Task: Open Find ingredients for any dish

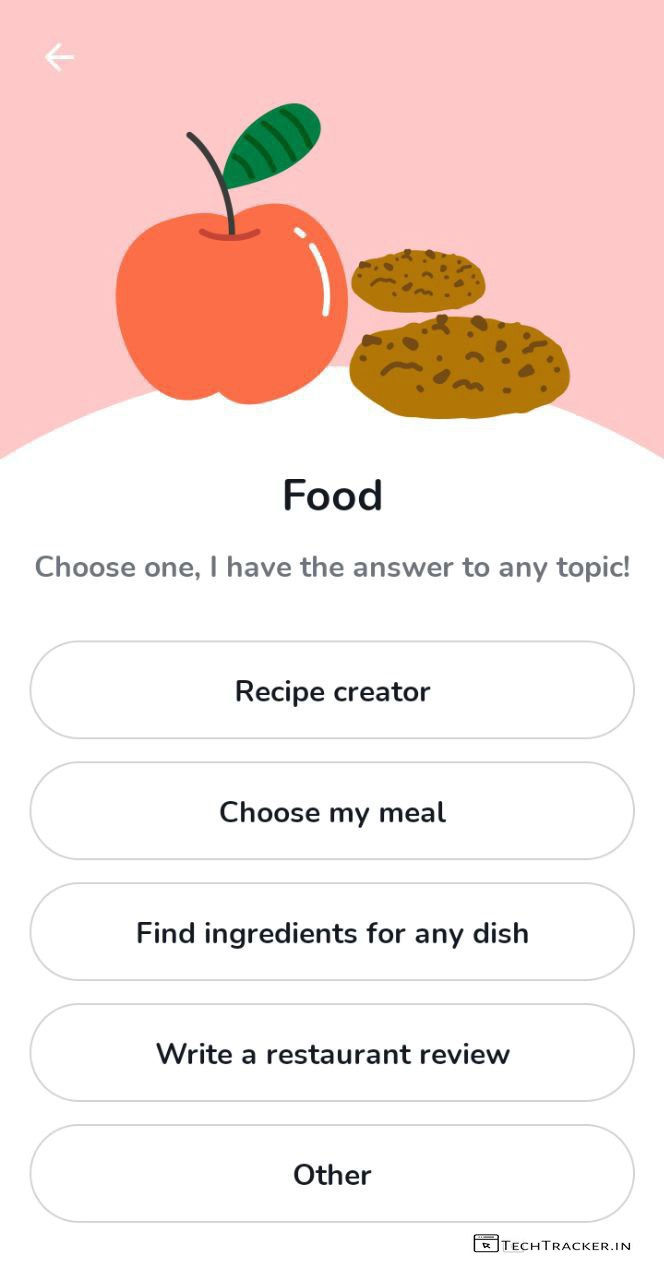Action: [x=332, y=932]
